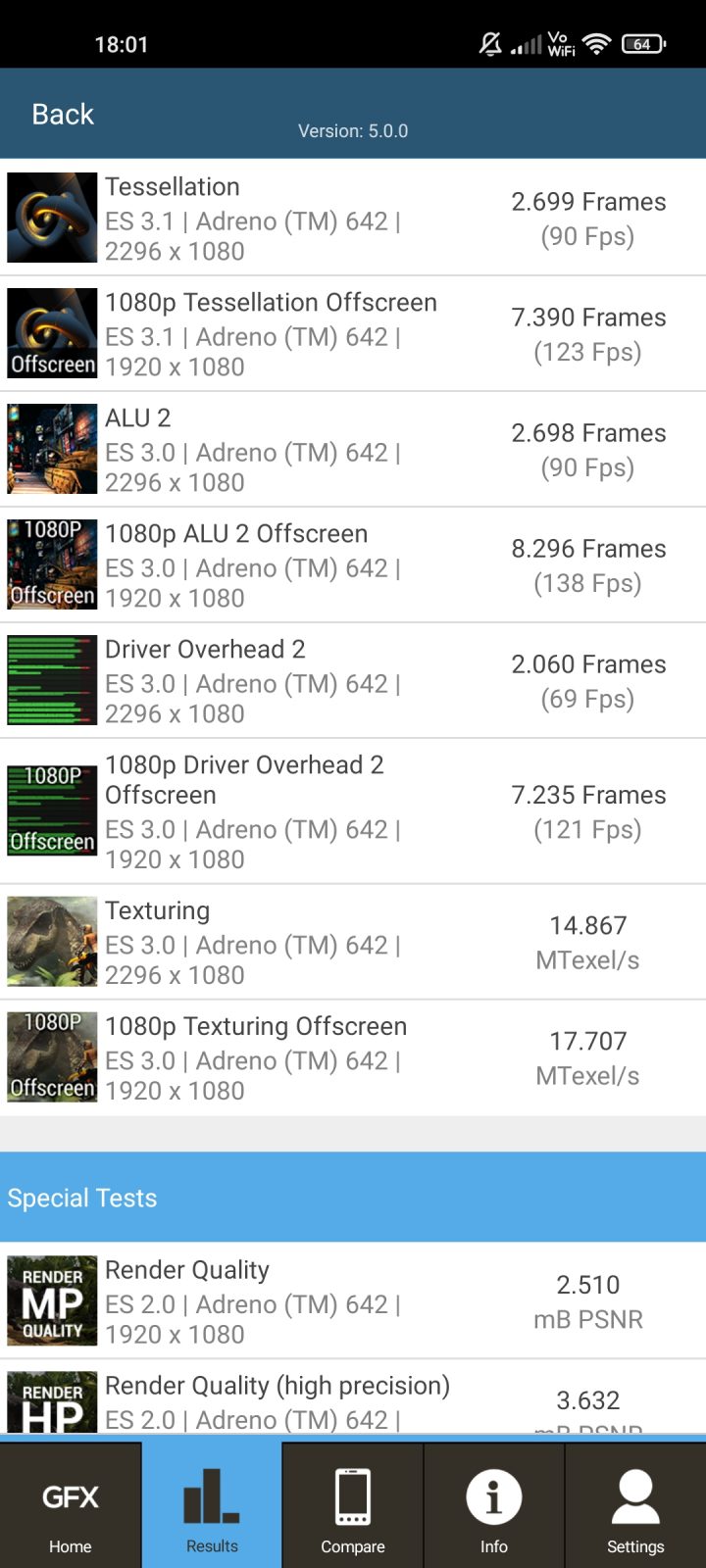
Task: Open the Tessellation test result
Action: point(353,218)
